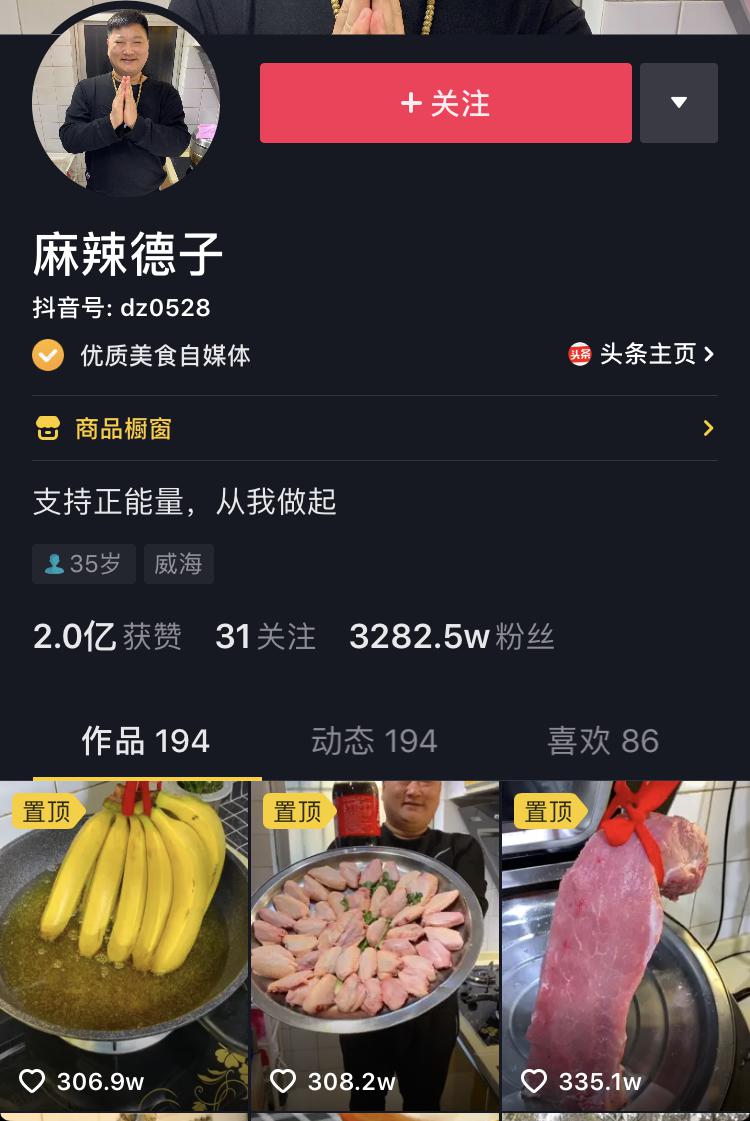The width and height of the screenshot is (750, 1121).
Task: Play the pinned chicken wings video, 308.2w likes
Action: tap(374, 945)
